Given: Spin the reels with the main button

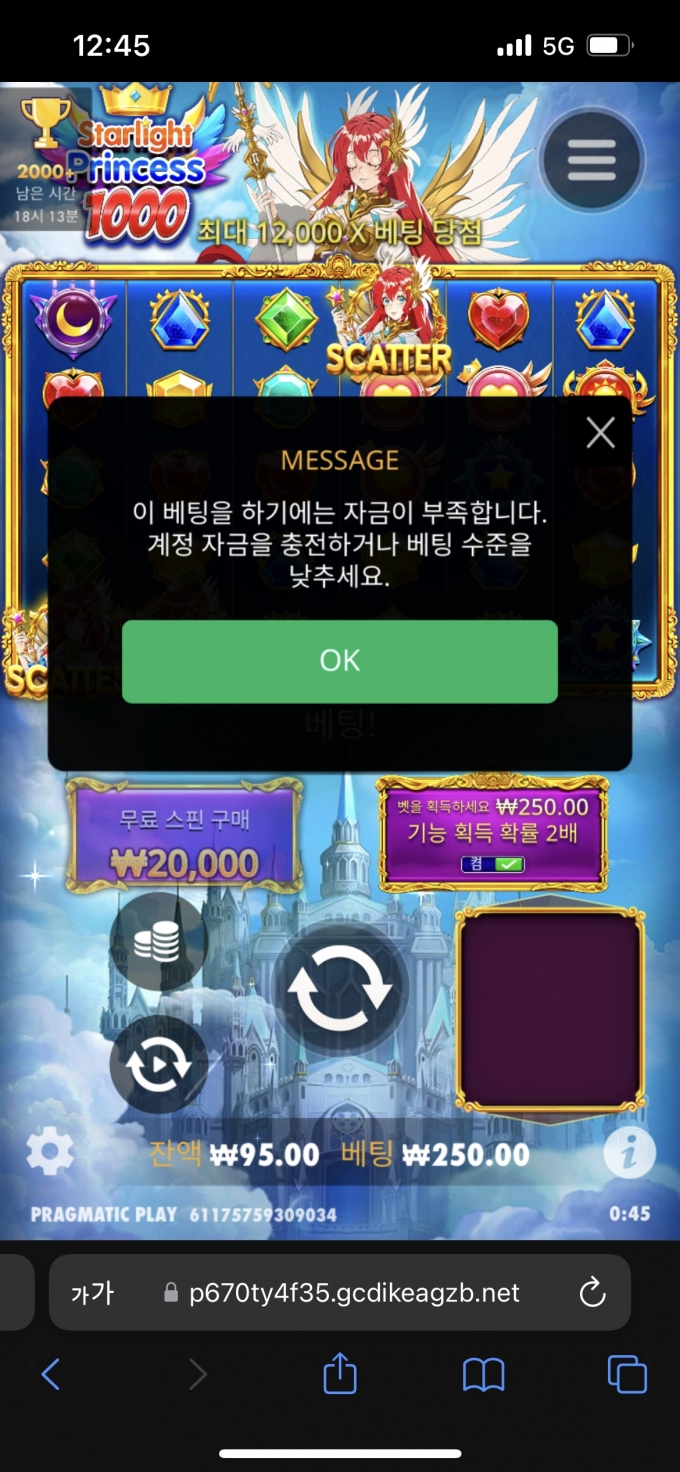Looking at the screenshot, I should click(x=340, y=988).
